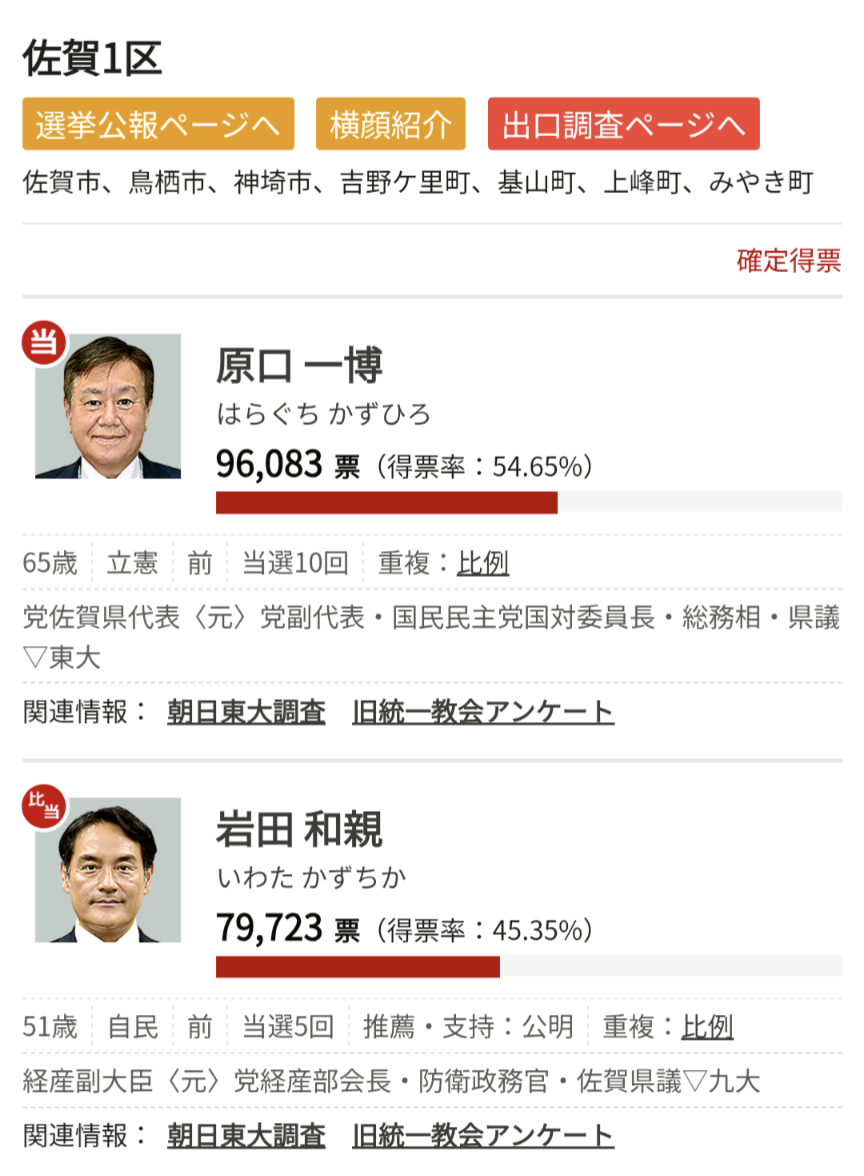View 朝日東大調査 under 岩田和親
Screen dimensions: 864x1176
(246, 1135)
